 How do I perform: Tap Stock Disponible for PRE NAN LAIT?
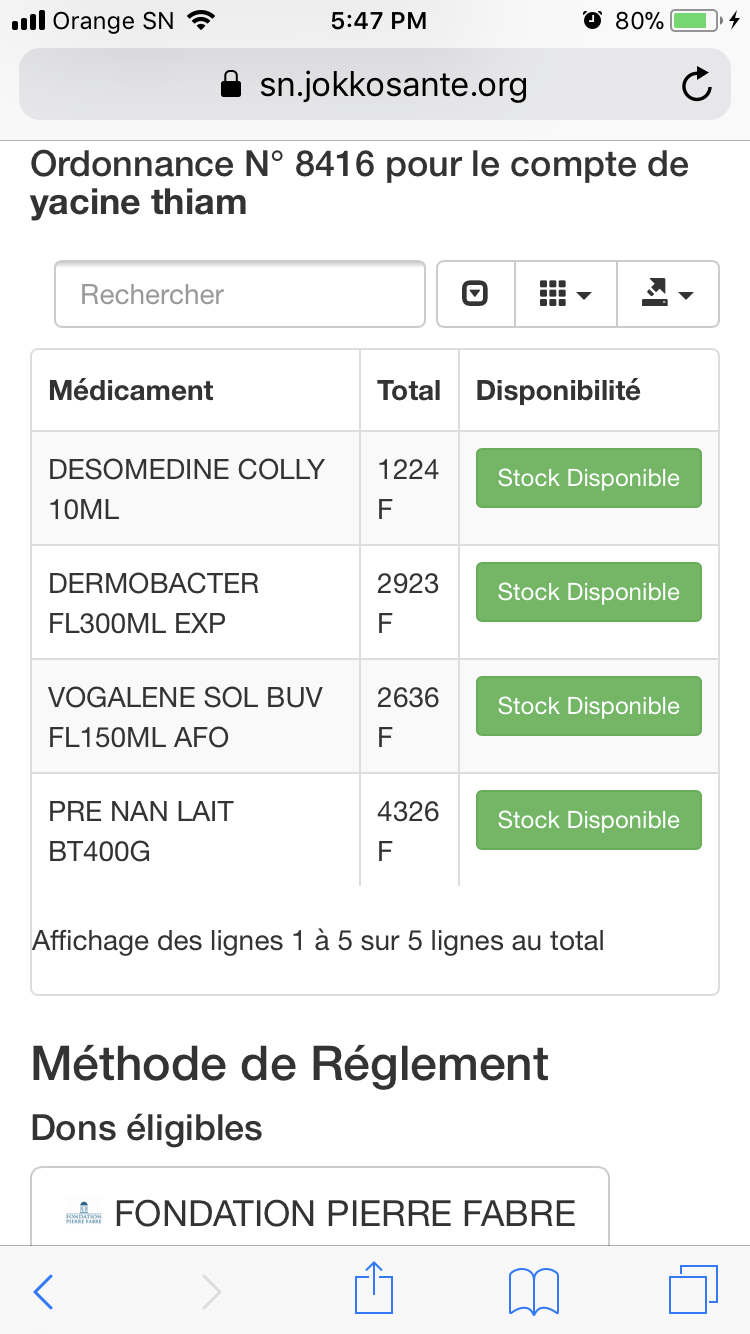coord(589,820)
